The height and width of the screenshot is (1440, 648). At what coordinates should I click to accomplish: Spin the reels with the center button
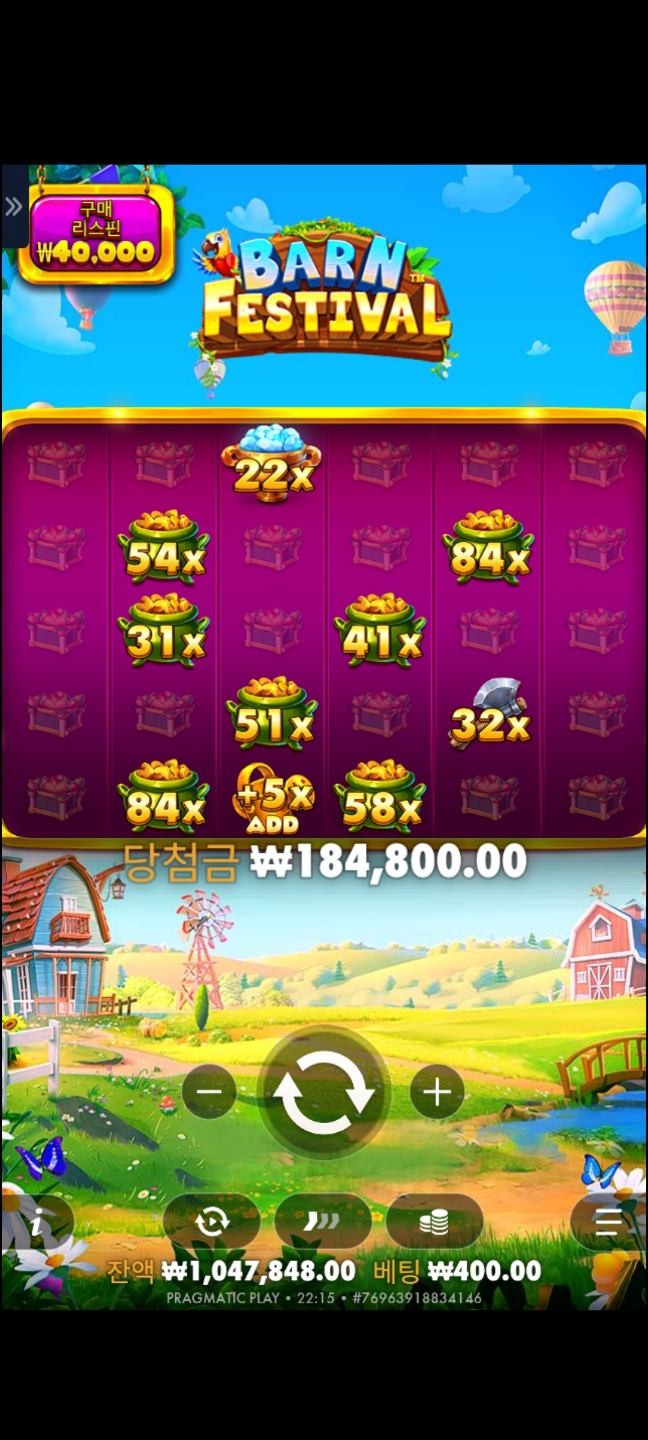pyautogui.click(x=323, y=1093)
